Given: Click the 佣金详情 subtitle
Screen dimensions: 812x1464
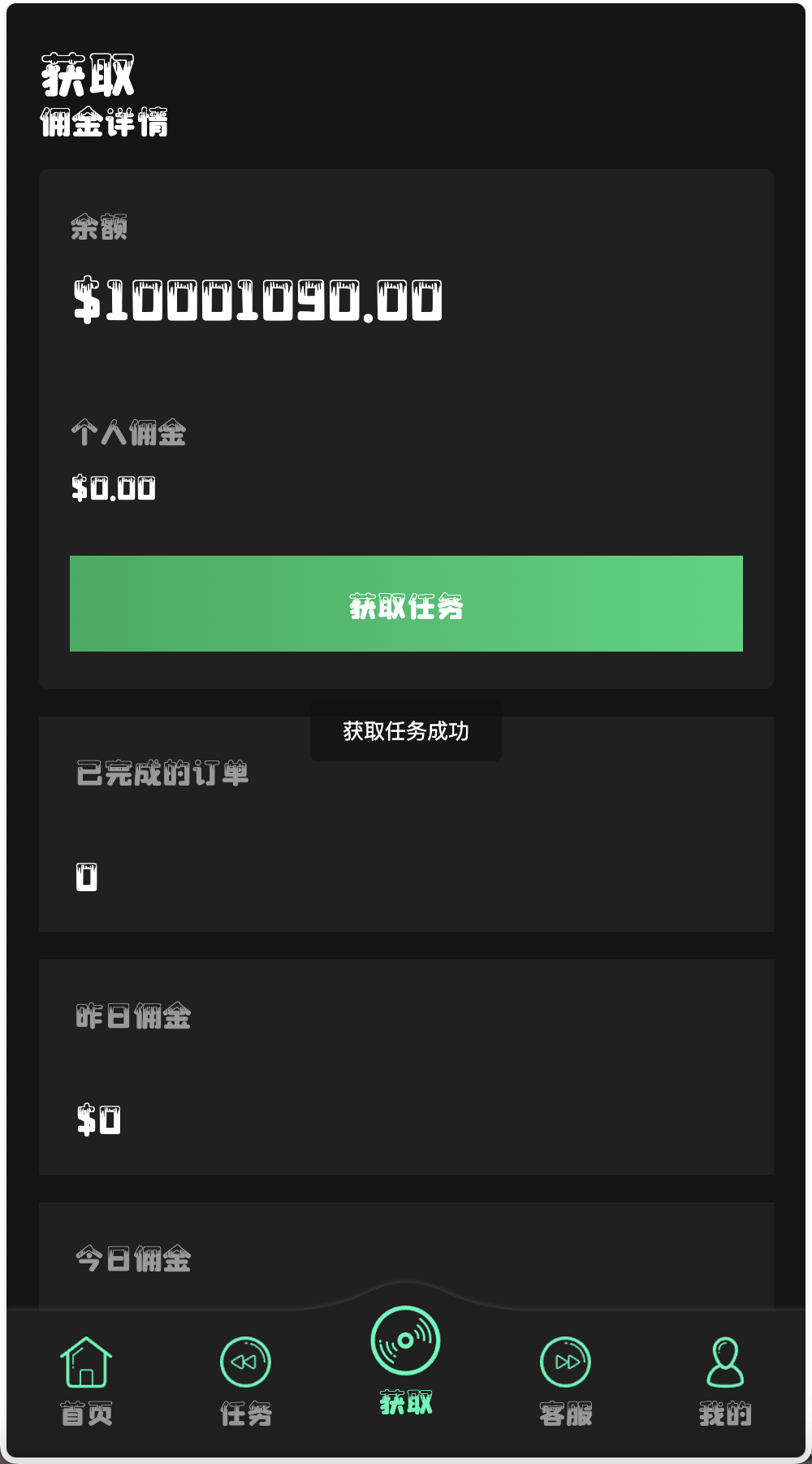Looking at the screenshot, I should click(102, 124).
